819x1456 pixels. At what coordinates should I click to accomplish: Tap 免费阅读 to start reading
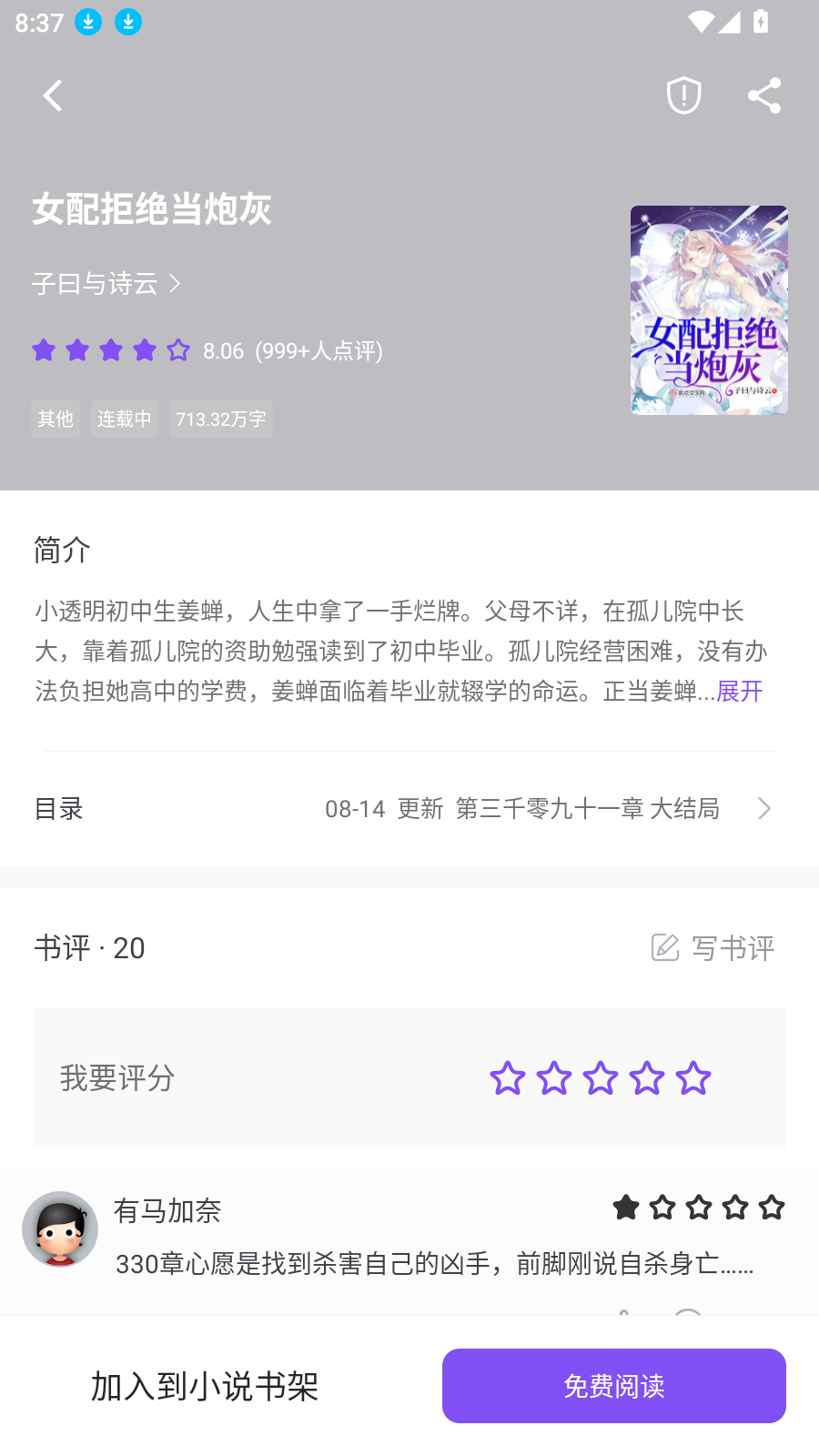click(613, 1385)
